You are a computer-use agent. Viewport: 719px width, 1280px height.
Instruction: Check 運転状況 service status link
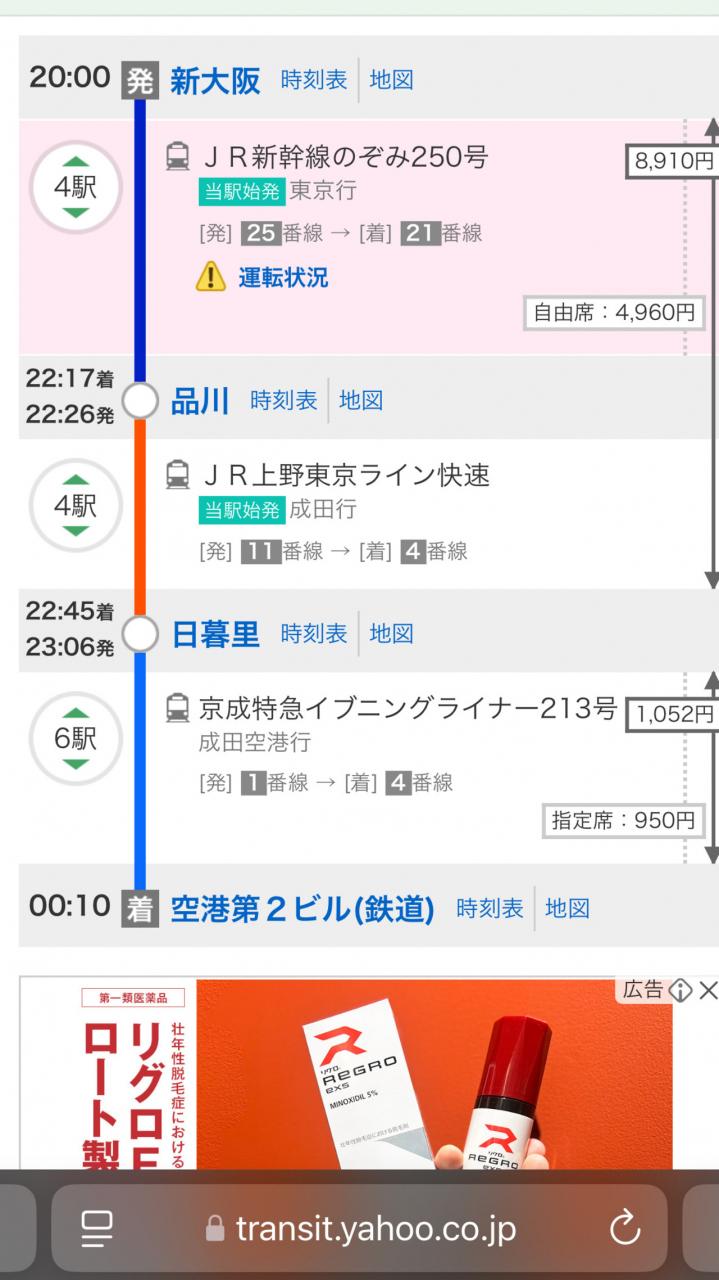(282, 278)
